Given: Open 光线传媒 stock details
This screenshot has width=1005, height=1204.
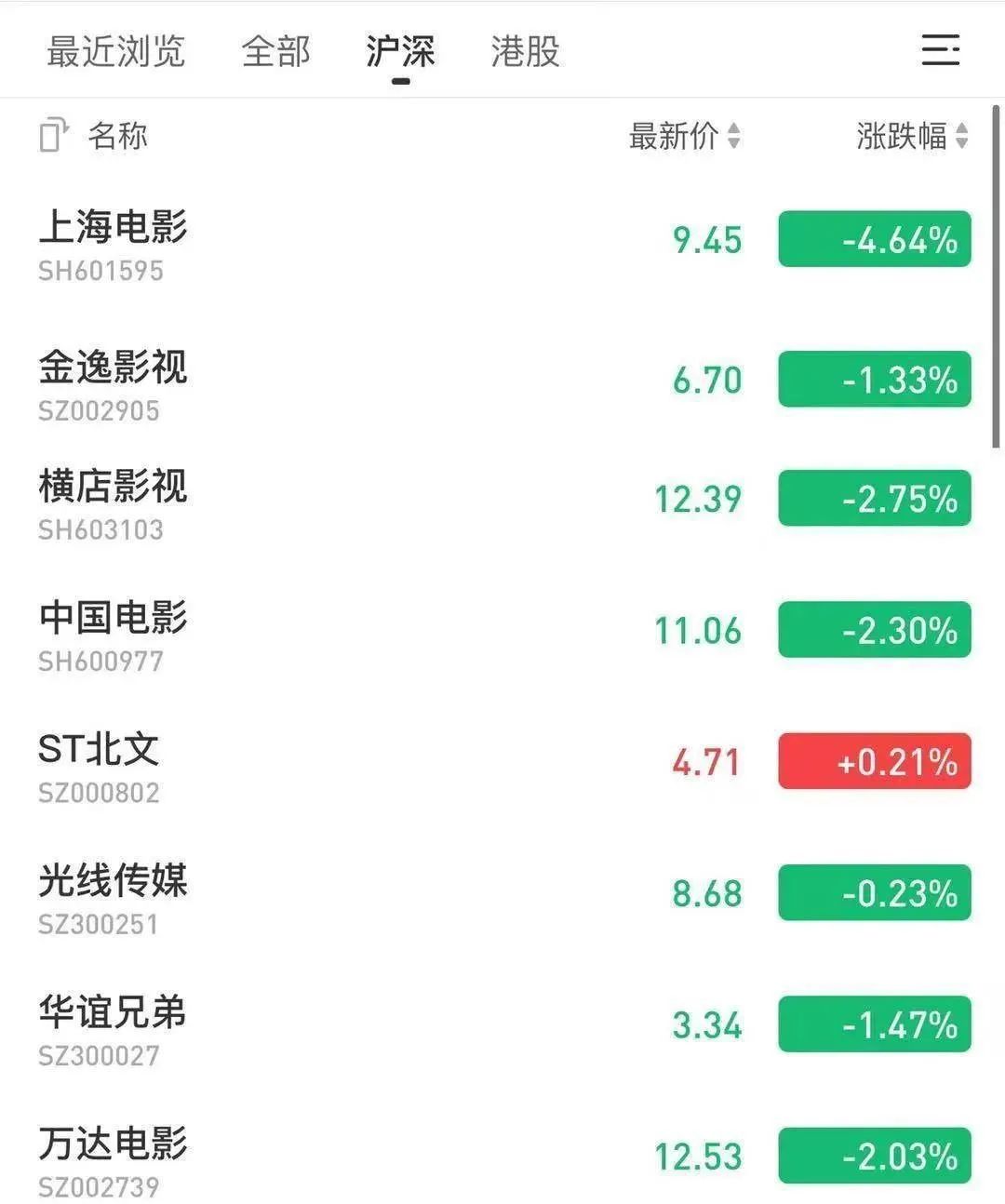Looking at the screenshot, I should (114, 895).
